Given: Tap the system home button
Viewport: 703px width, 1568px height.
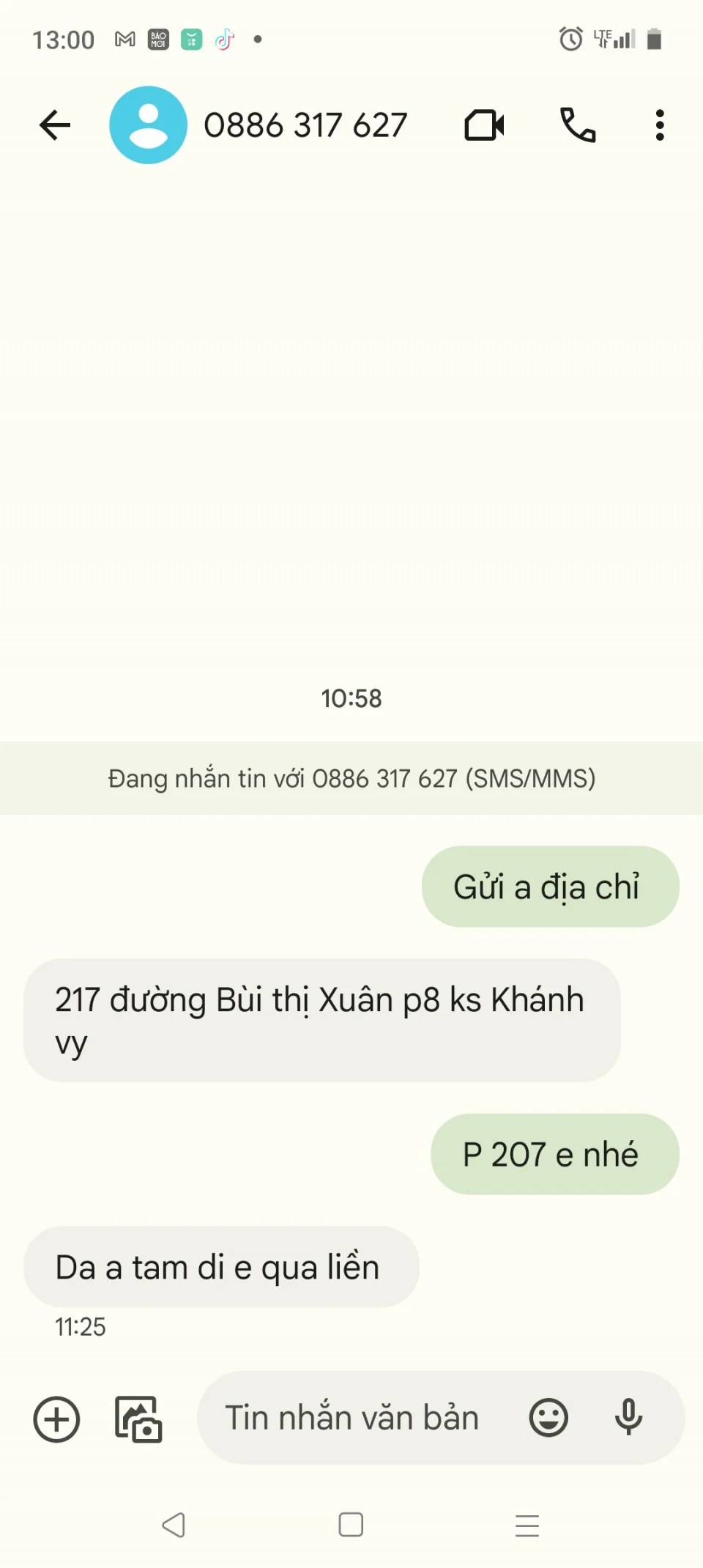Looking at the screenshot, I should (x=351, y=1525).
